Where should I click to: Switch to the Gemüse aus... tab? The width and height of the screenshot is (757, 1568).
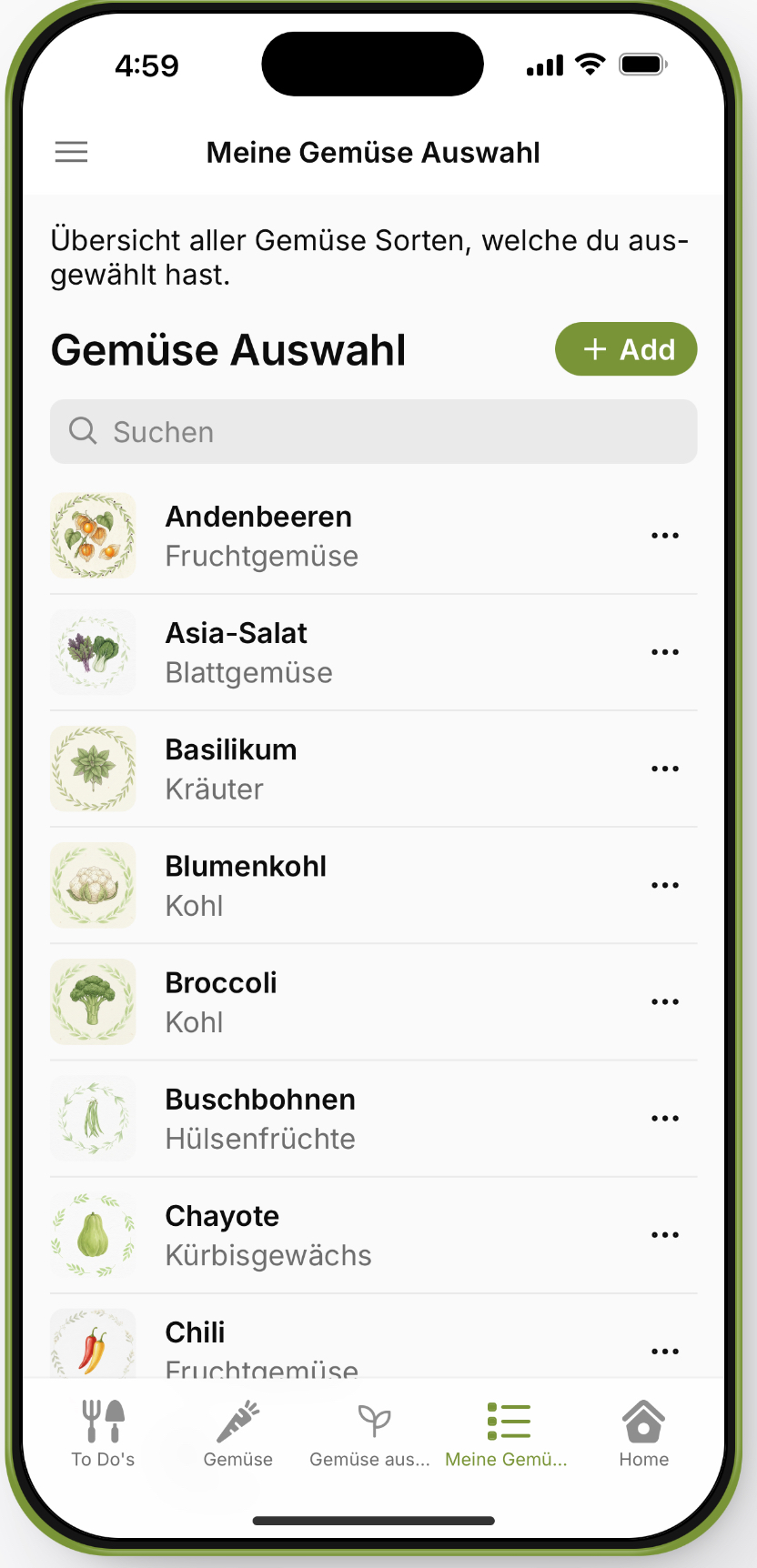coord(370,1433)
